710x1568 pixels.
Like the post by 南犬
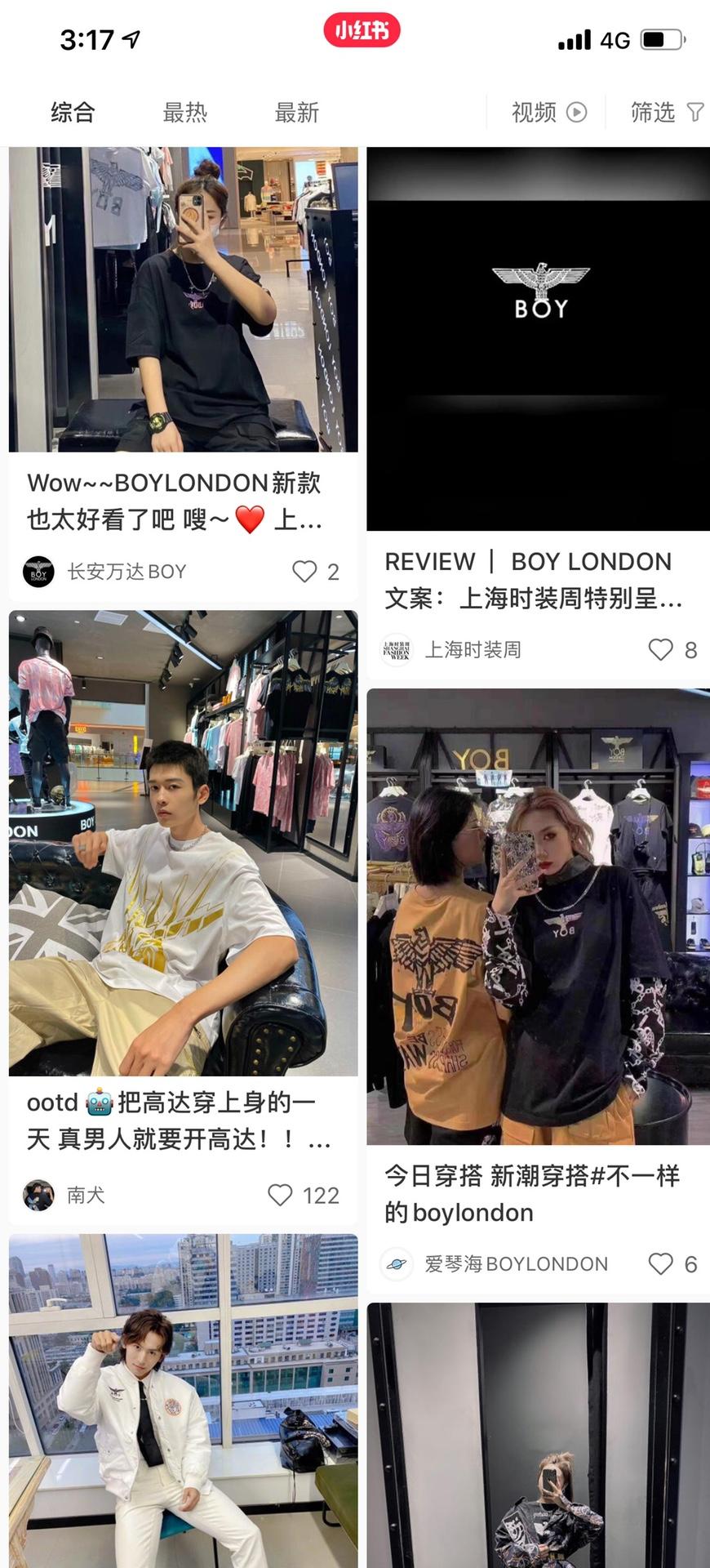[x=280, y=1196]
